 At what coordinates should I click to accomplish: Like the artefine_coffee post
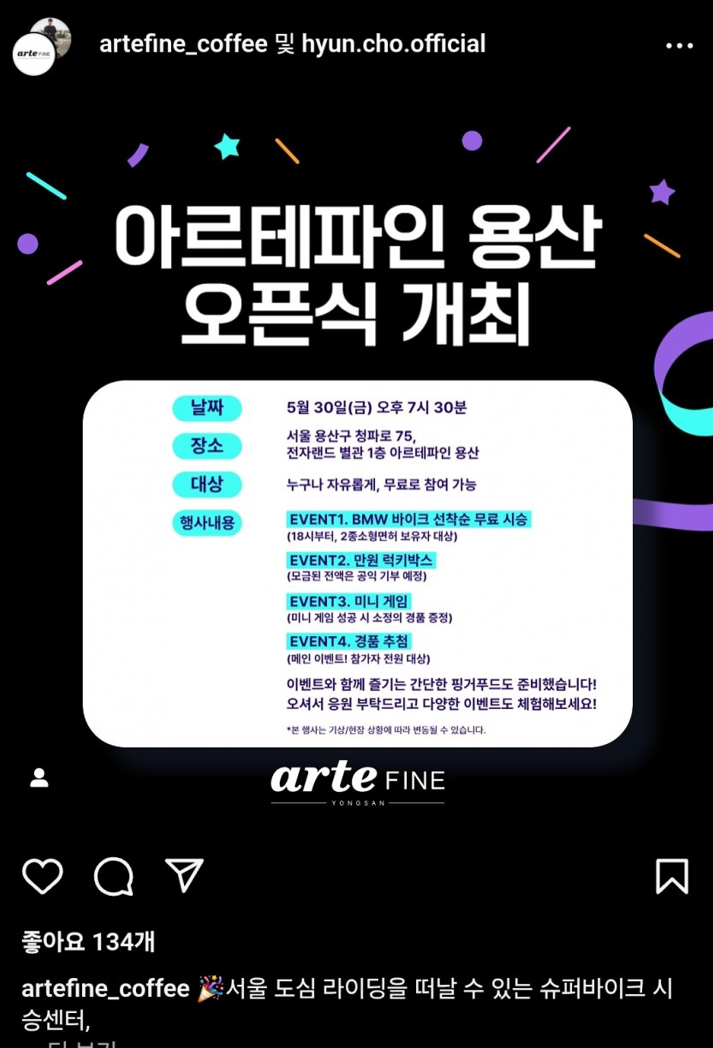pyautogui.click(x=42, y=876)
